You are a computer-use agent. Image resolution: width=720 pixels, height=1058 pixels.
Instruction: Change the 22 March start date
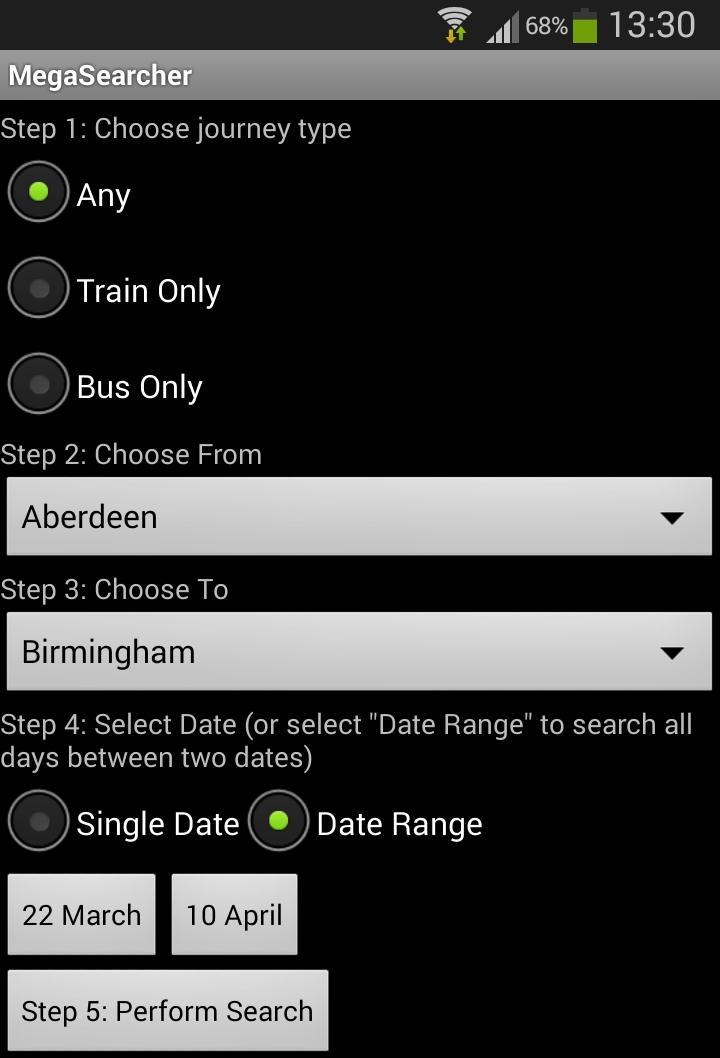tap(82, 914)
